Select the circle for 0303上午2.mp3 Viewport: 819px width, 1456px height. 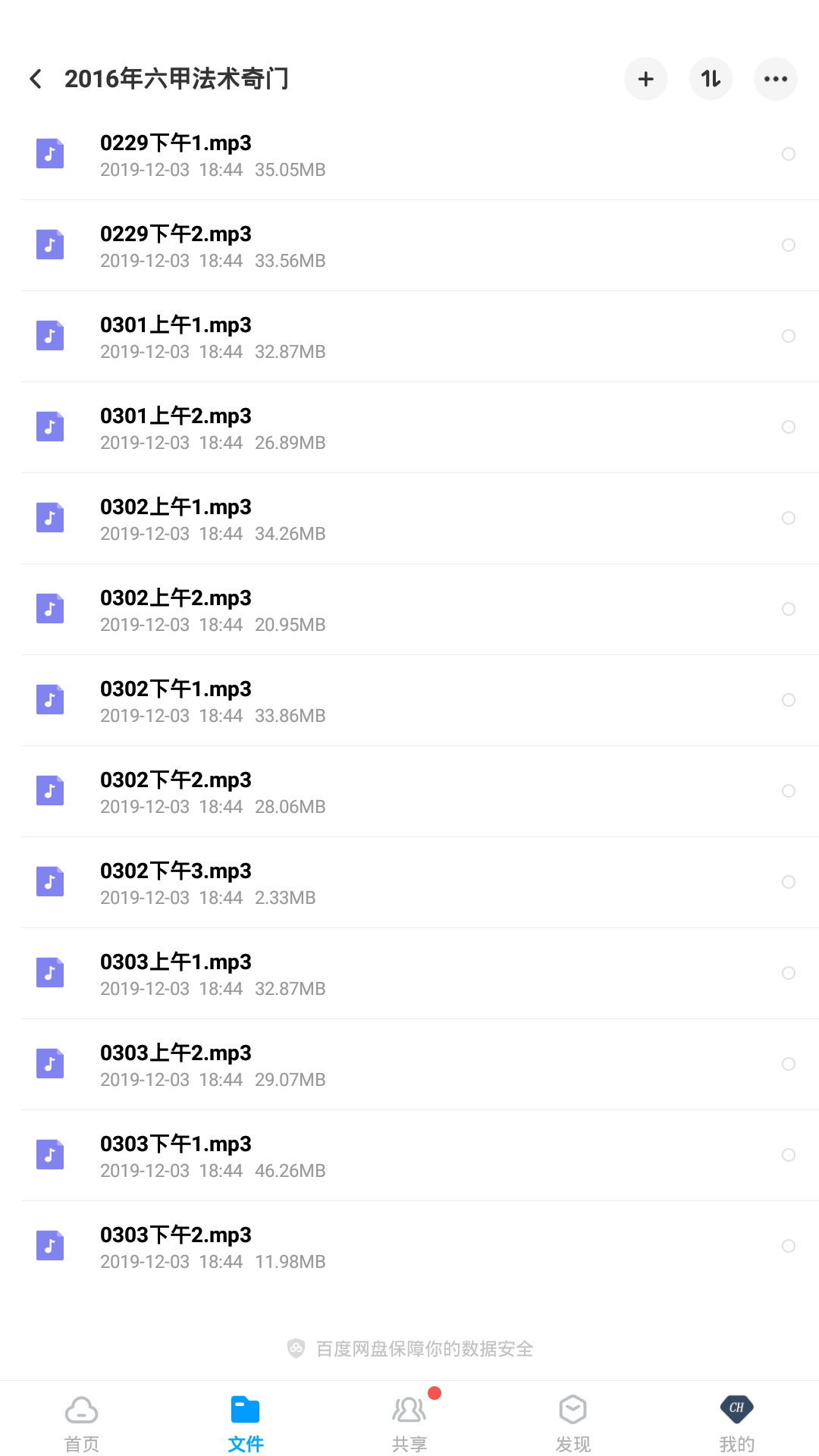(789, 1064)
